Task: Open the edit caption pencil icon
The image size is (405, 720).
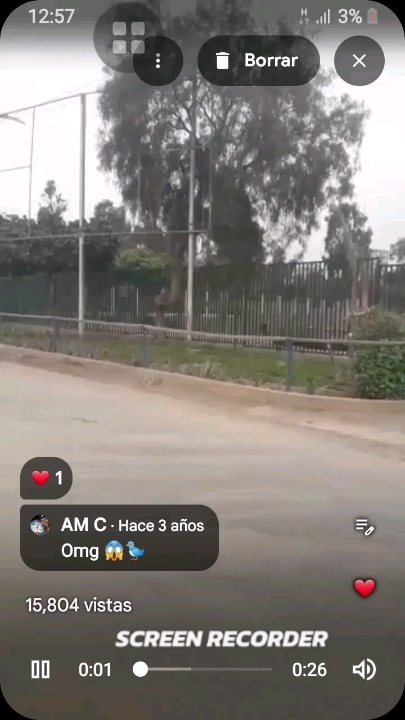Action: pyautogui.click(x=365, y=527)
